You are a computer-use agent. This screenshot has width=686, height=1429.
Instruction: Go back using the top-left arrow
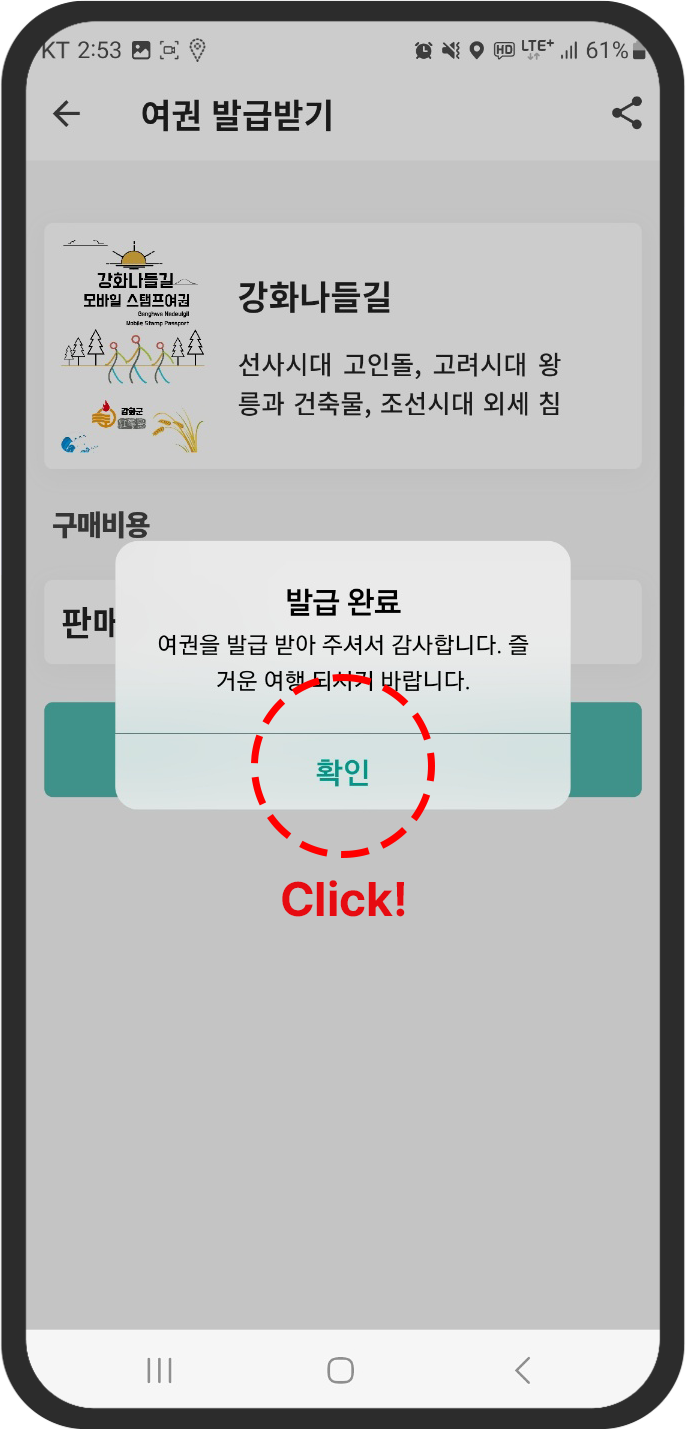point(66,114)
